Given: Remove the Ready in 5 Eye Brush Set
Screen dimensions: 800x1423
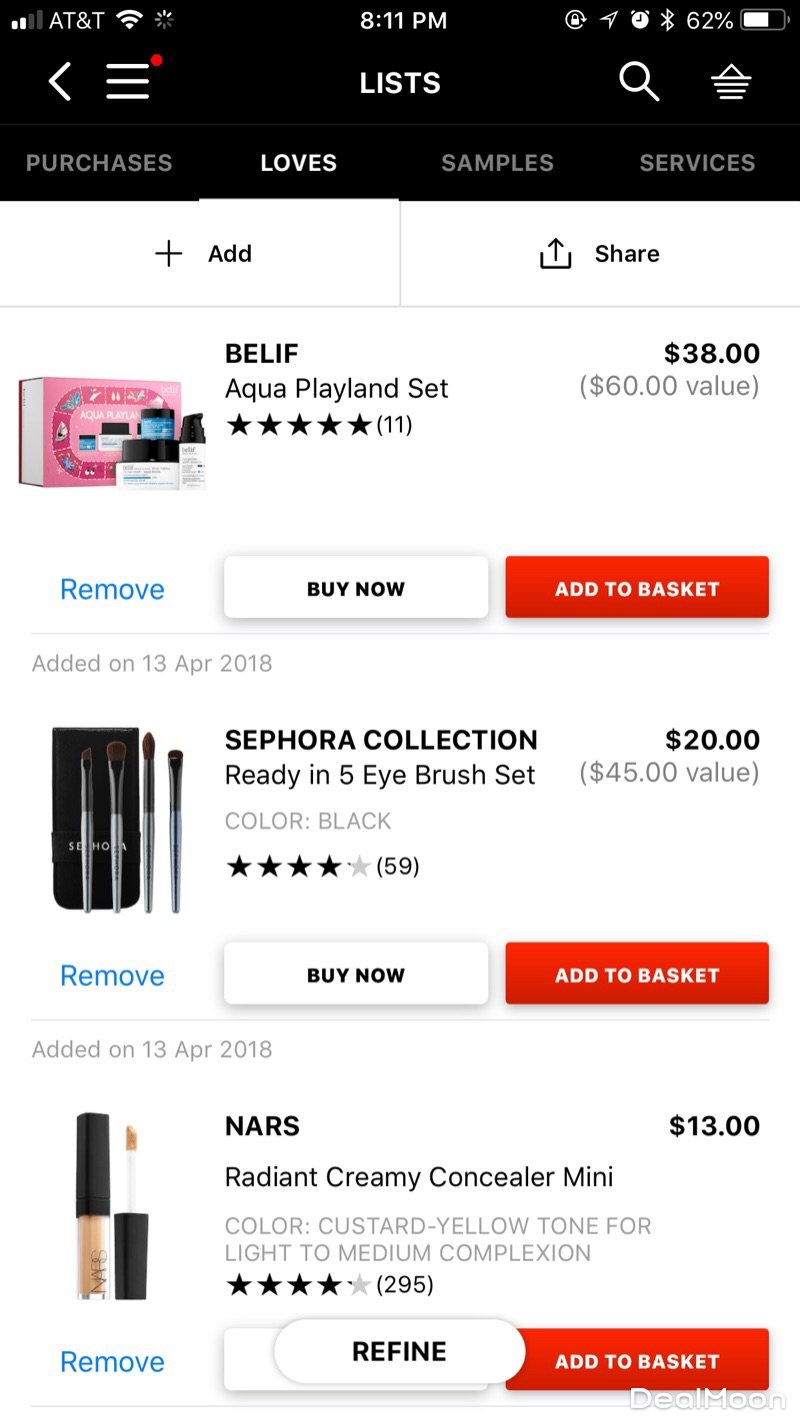Looking at the screenshot, I should coord(112,975).
